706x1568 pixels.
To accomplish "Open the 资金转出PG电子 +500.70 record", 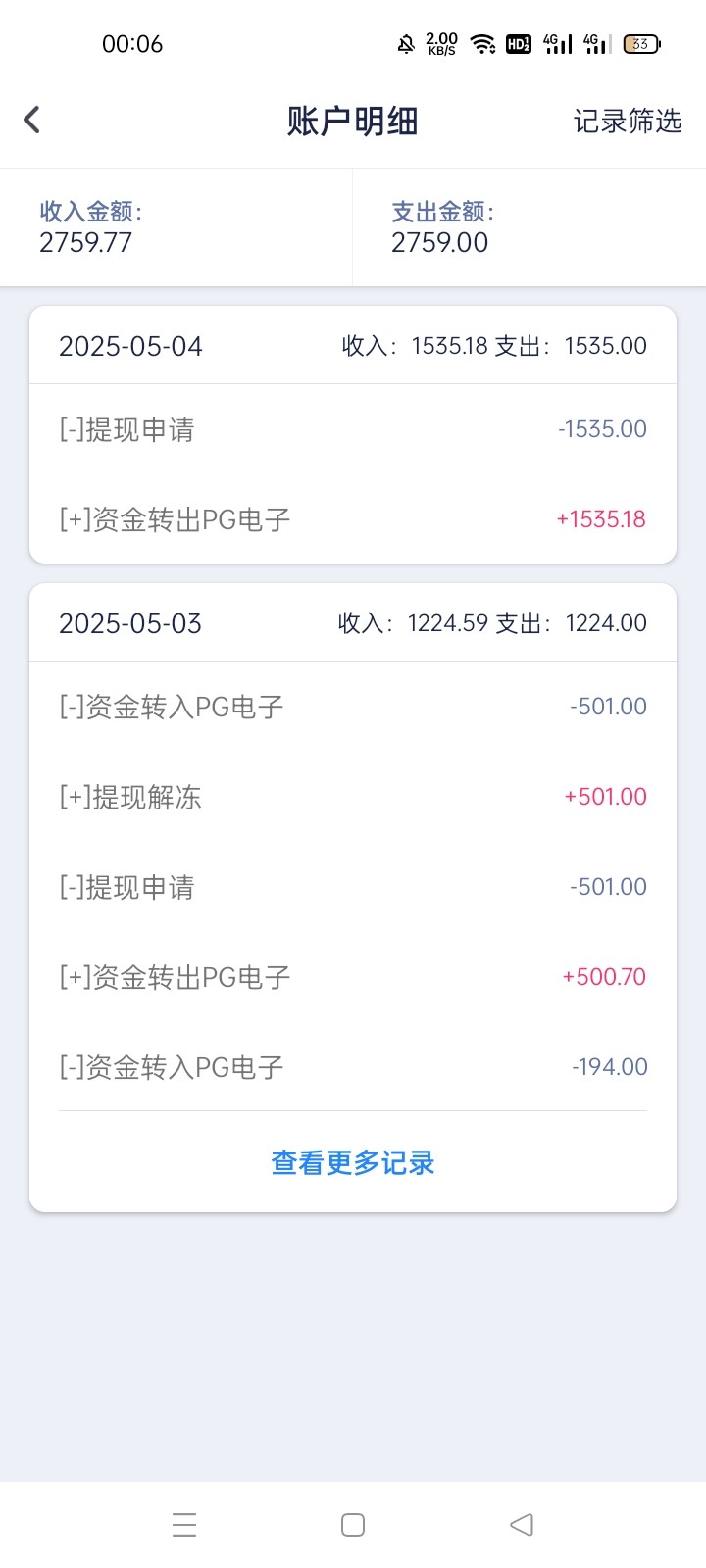I will 353,977.
